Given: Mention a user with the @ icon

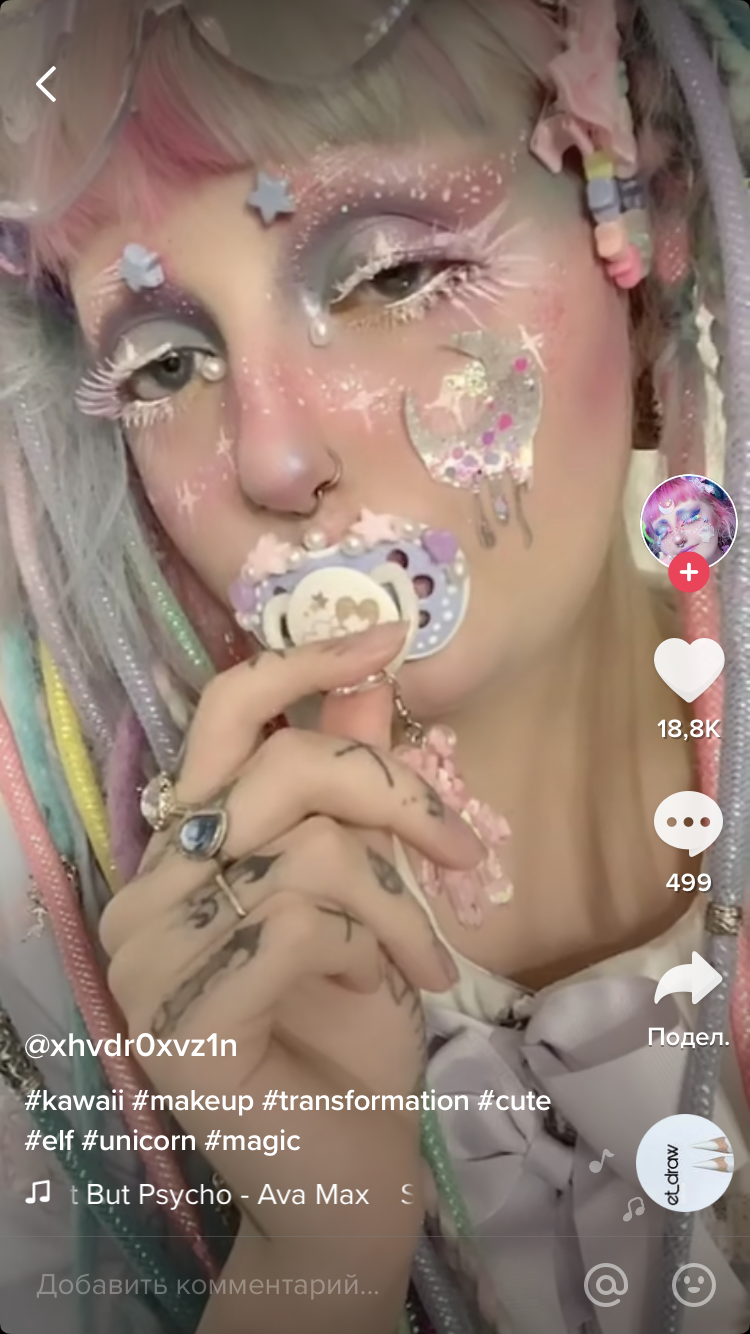Looking at the screenshot, I should pyautogui.click(x=606, y=1285).
